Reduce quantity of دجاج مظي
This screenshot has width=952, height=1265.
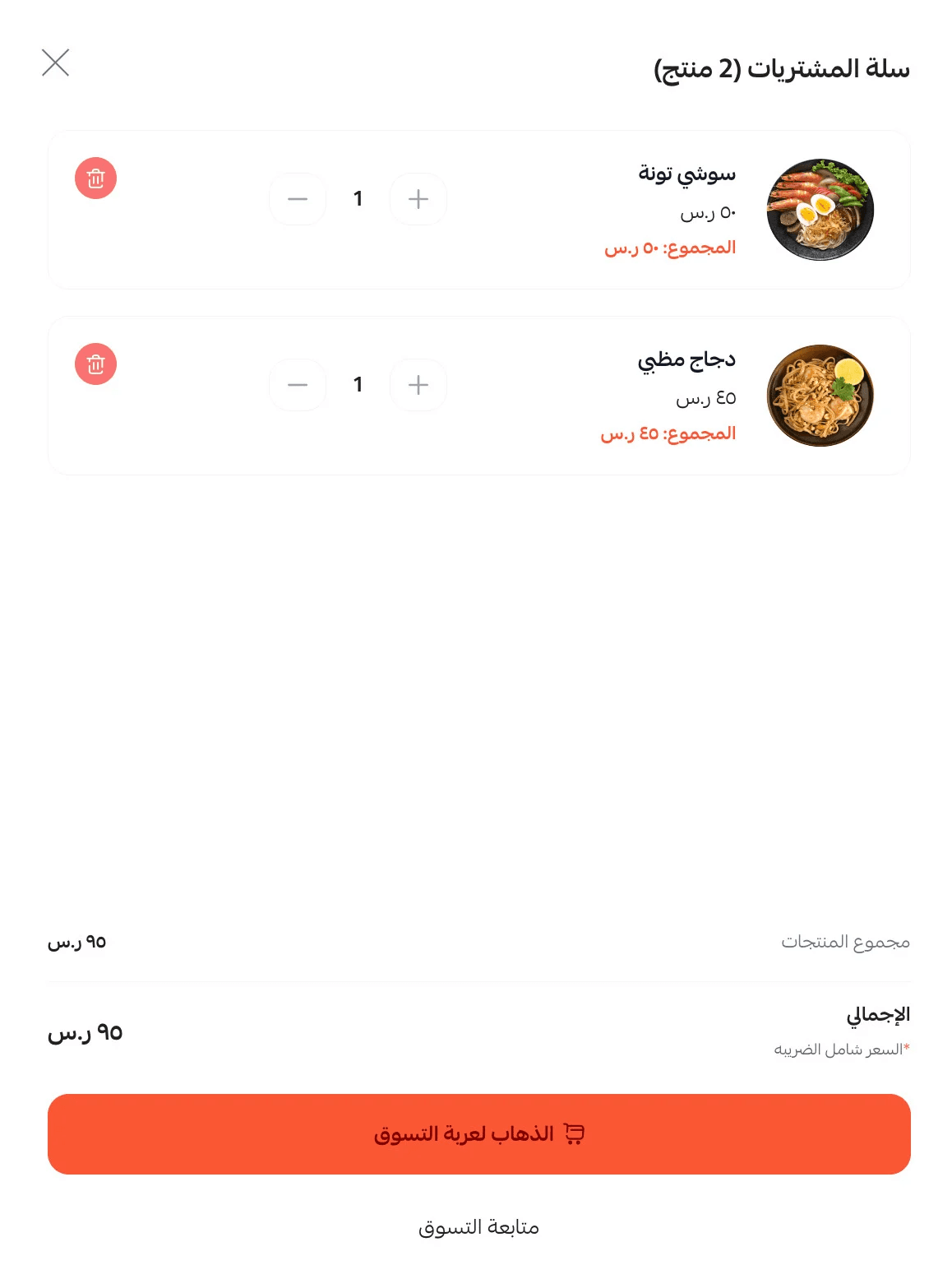click(x=298, y=385)
